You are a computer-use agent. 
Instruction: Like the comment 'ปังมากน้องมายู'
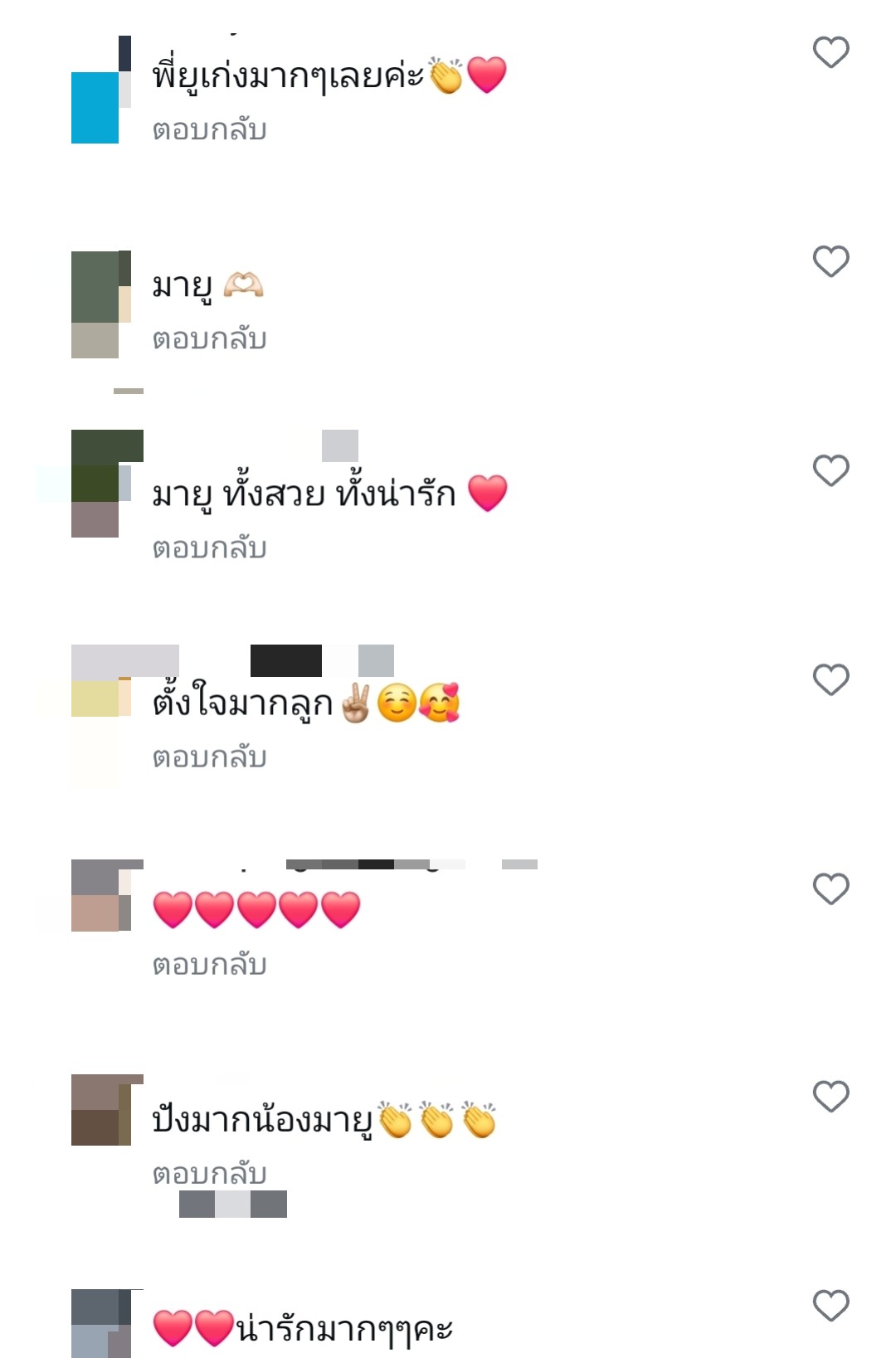click(x=830, y=1097)
